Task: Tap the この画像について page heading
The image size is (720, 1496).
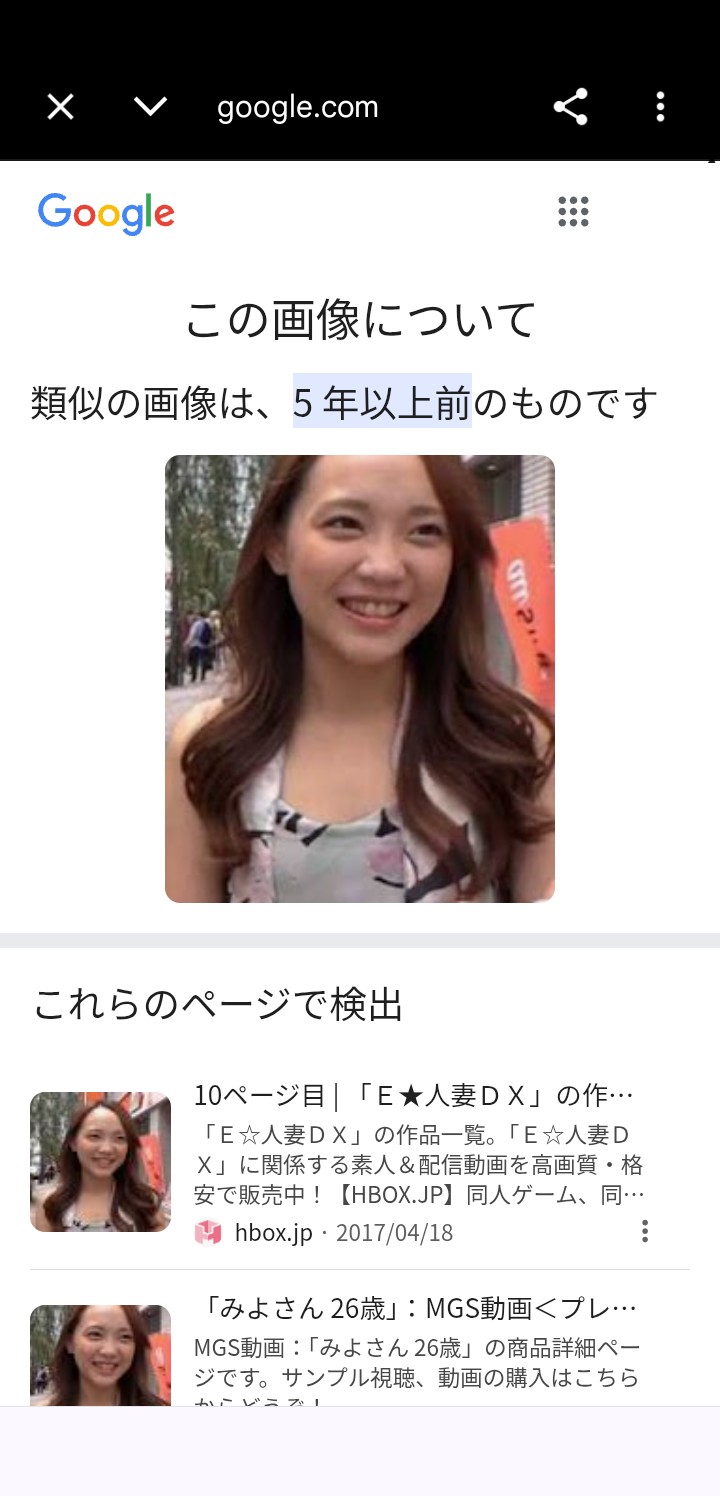Action: pyautogui.click(x=359, y=316)
